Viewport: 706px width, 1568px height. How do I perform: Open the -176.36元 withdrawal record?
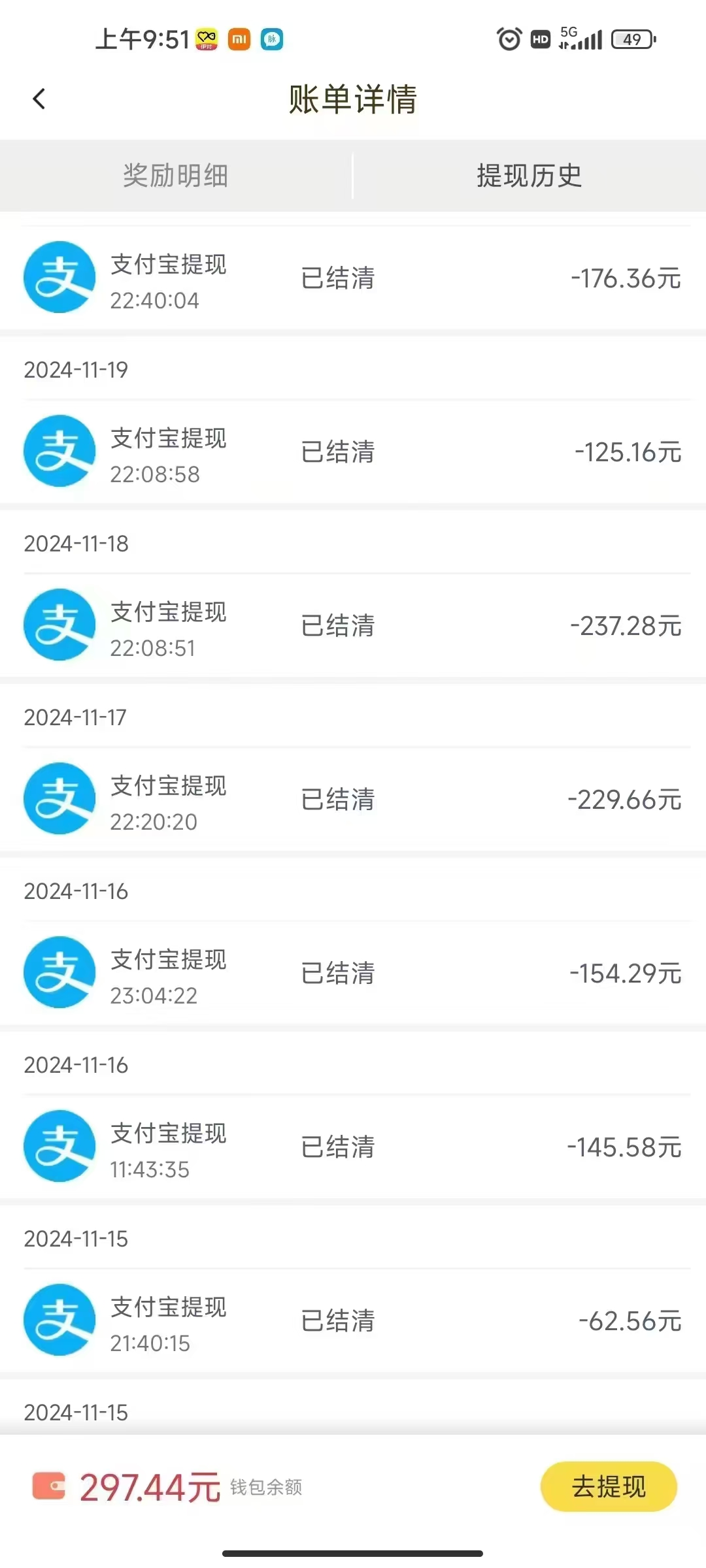point(353,278)
